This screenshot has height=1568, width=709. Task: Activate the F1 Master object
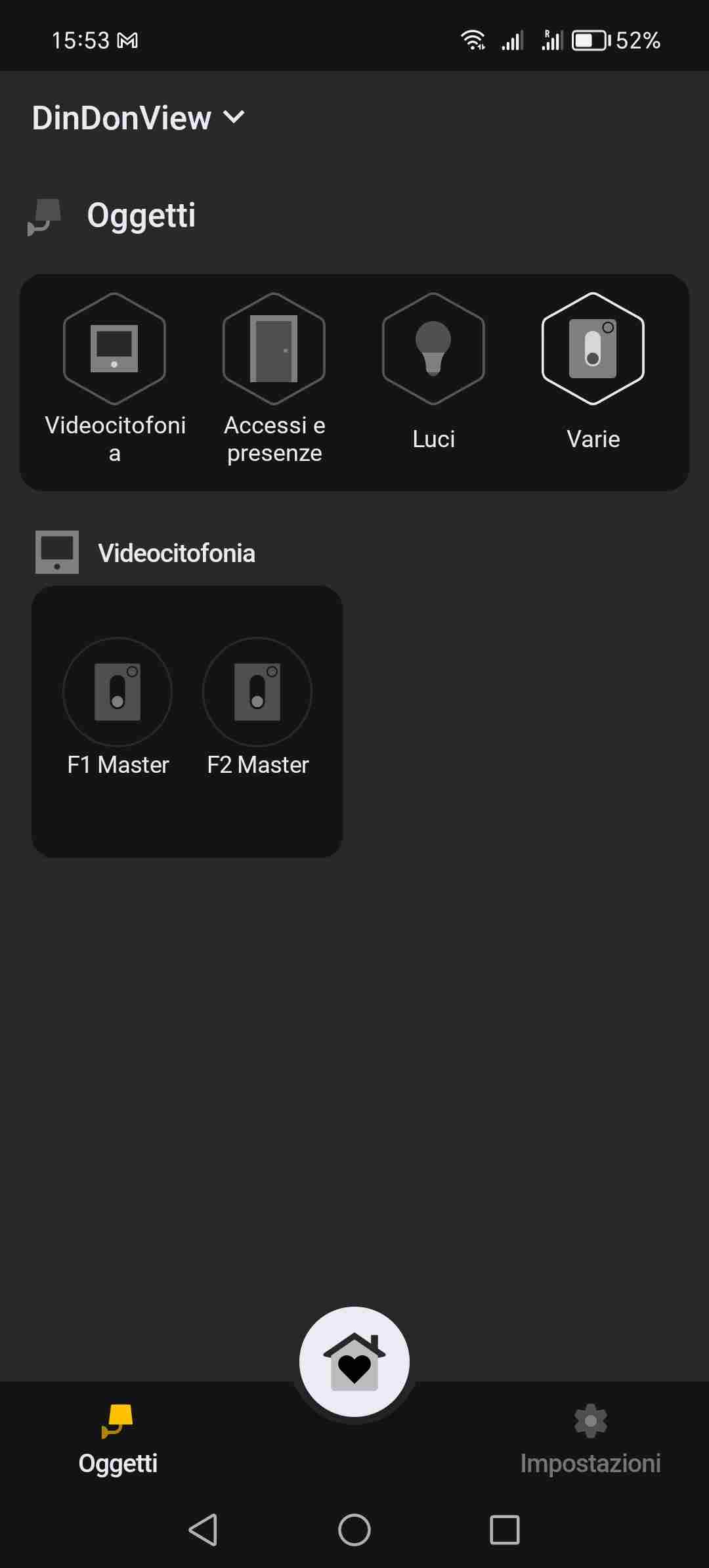118,692
